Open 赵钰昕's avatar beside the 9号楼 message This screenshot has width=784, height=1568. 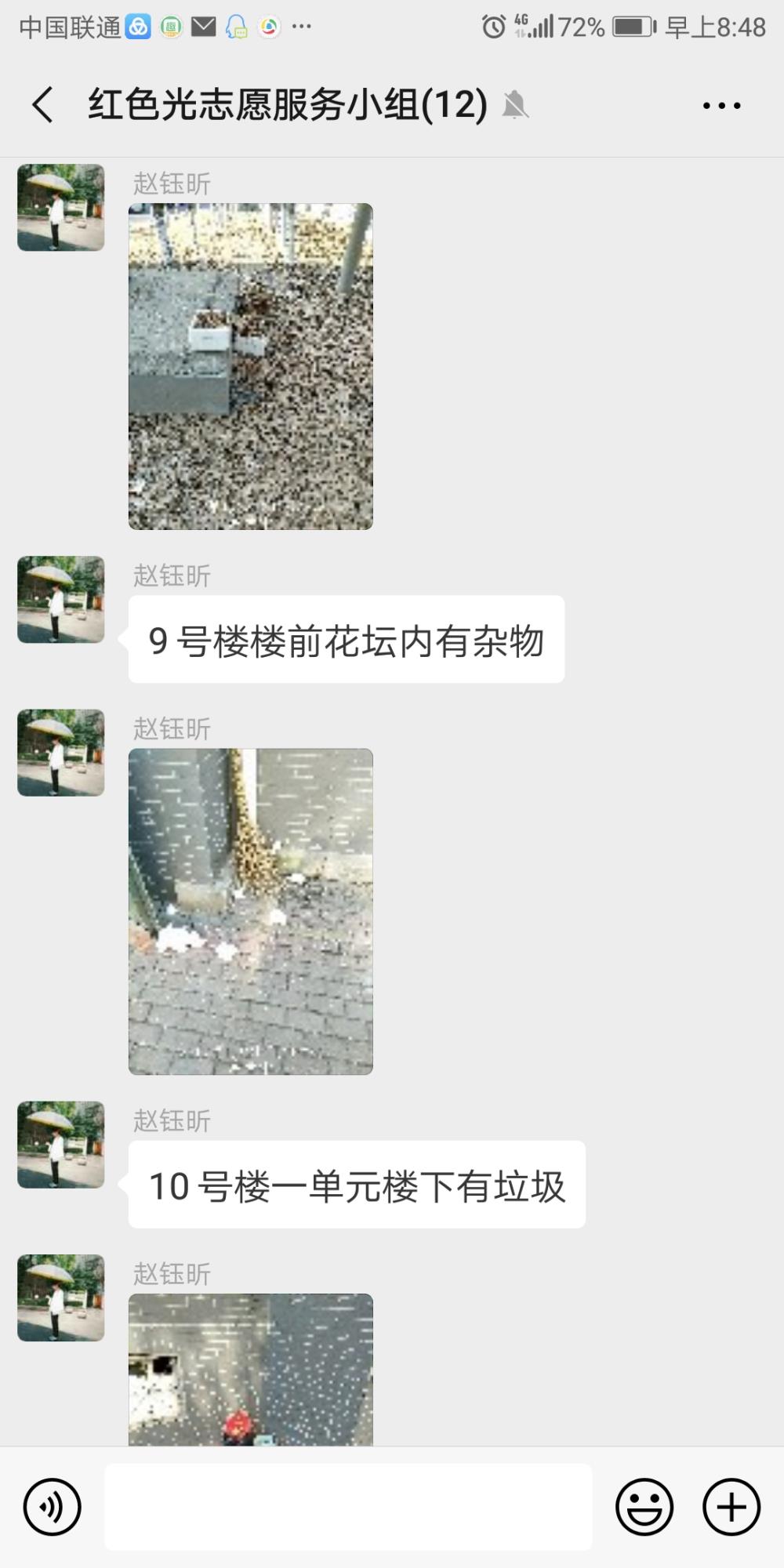(61, 600)
